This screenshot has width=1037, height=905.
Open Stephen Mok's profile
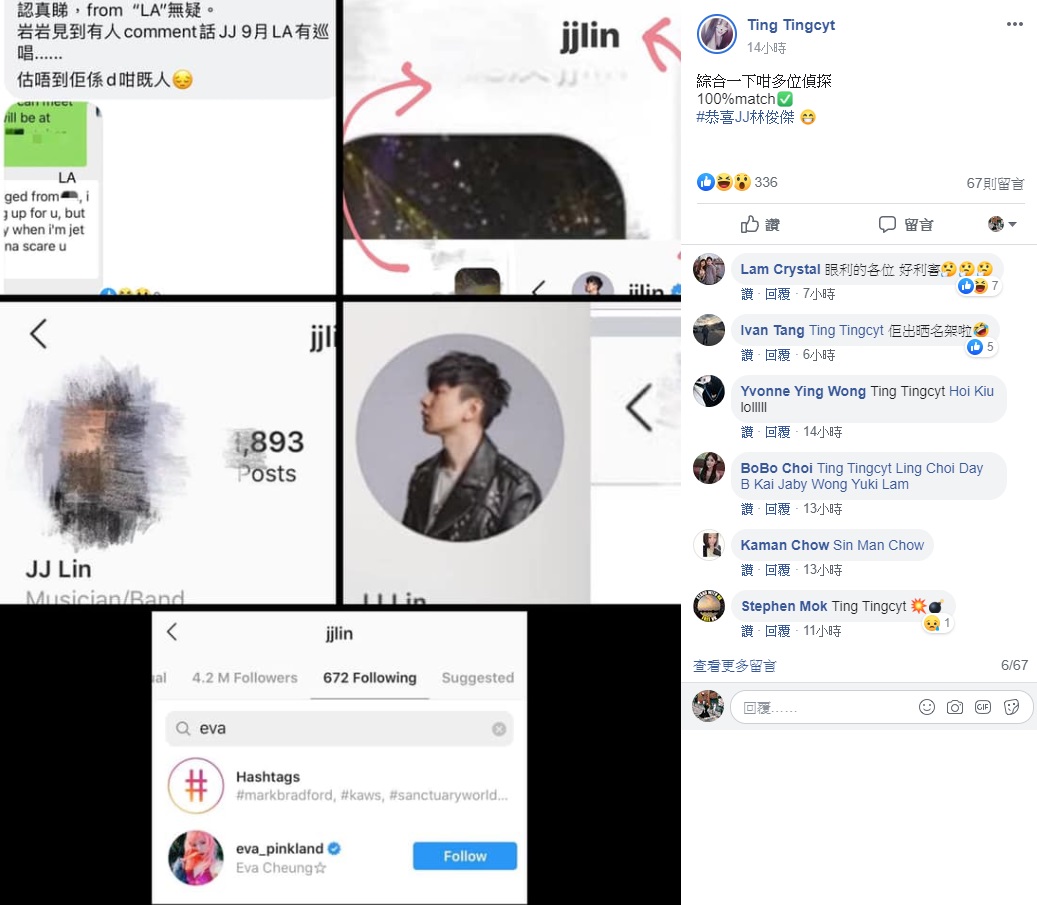[x=783, y=606]
